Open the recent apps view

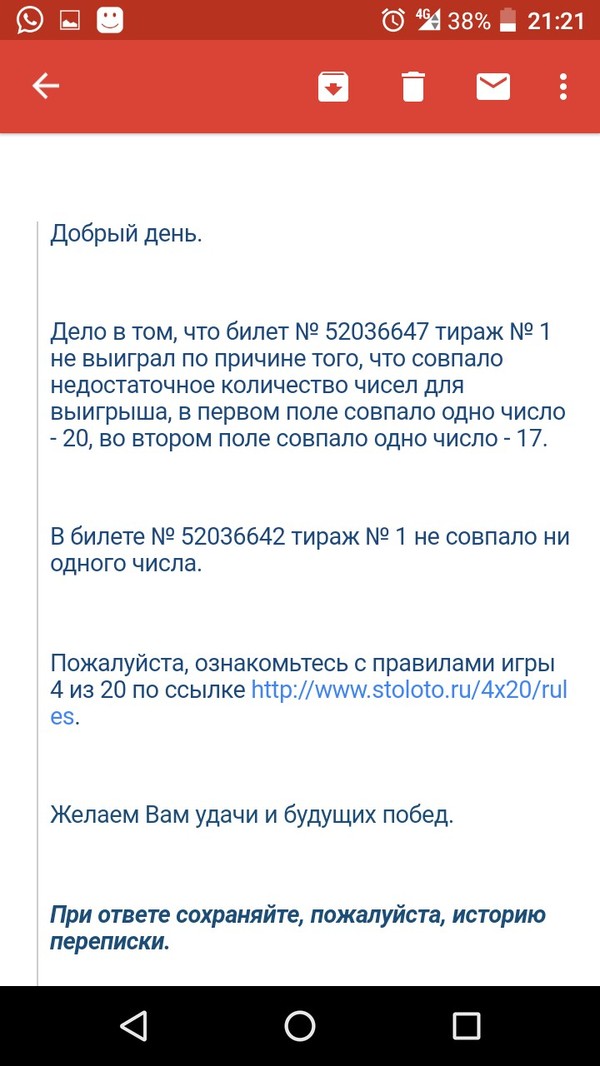click(466, 1025)
